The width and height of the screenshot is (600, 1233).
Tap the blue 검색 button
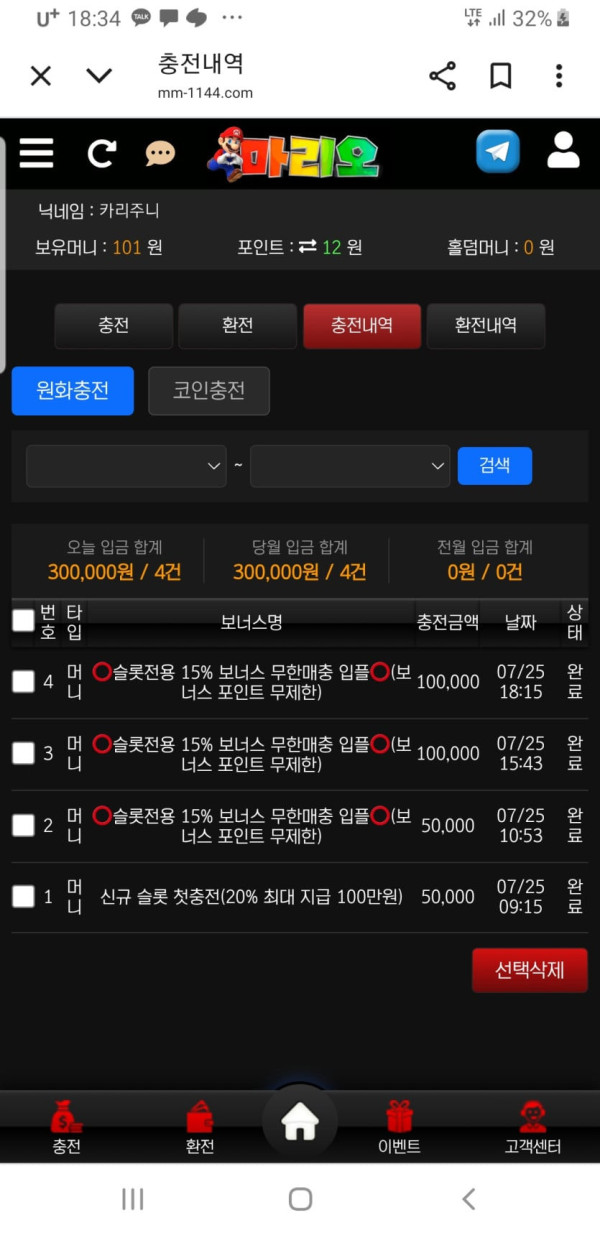pos(495,466)
